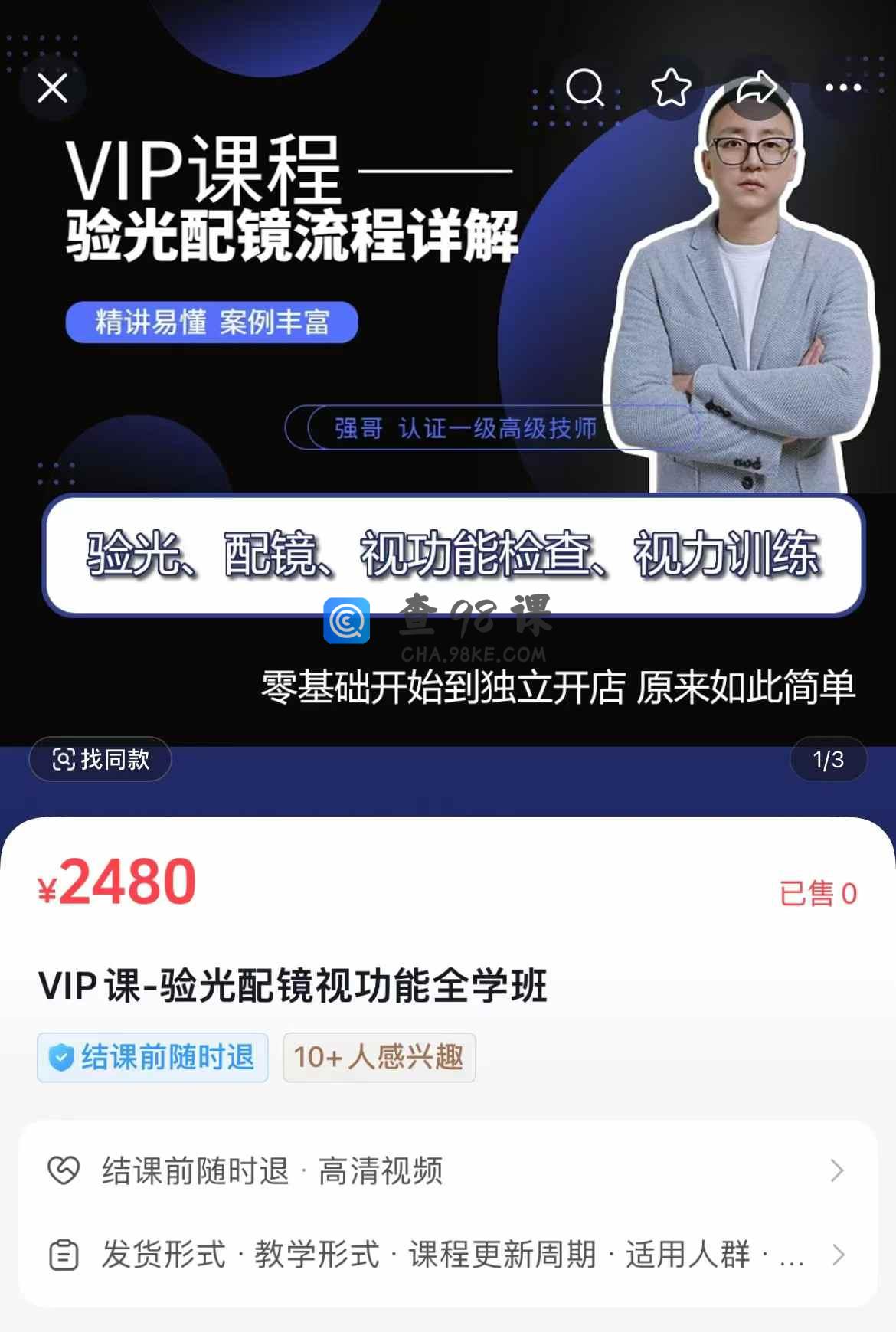Favorite this course with the star icon
The height and width of the screenshot is (1332, 896).
click(x=671, y=88)
